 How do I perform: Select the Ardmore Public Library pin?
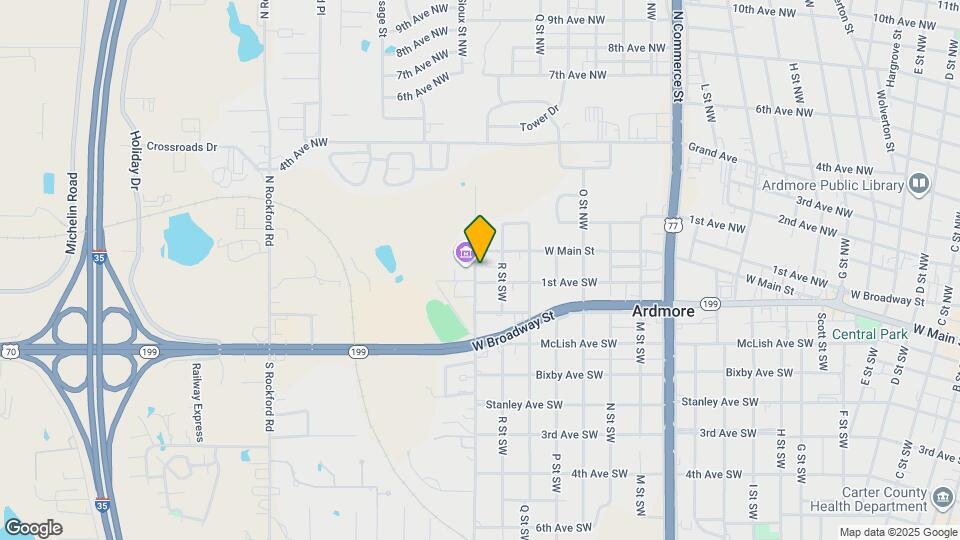pyautogui.click(x=918, y=183)
